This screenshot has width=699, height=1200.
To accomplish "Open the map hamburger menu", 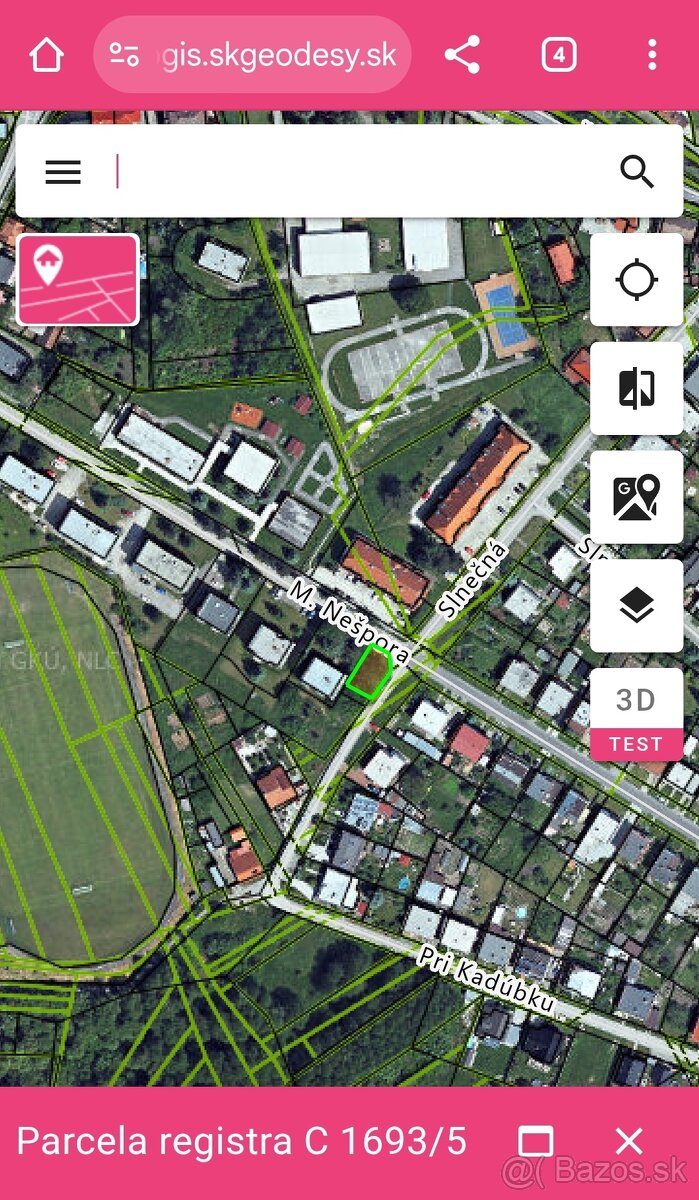I will 63,172.
